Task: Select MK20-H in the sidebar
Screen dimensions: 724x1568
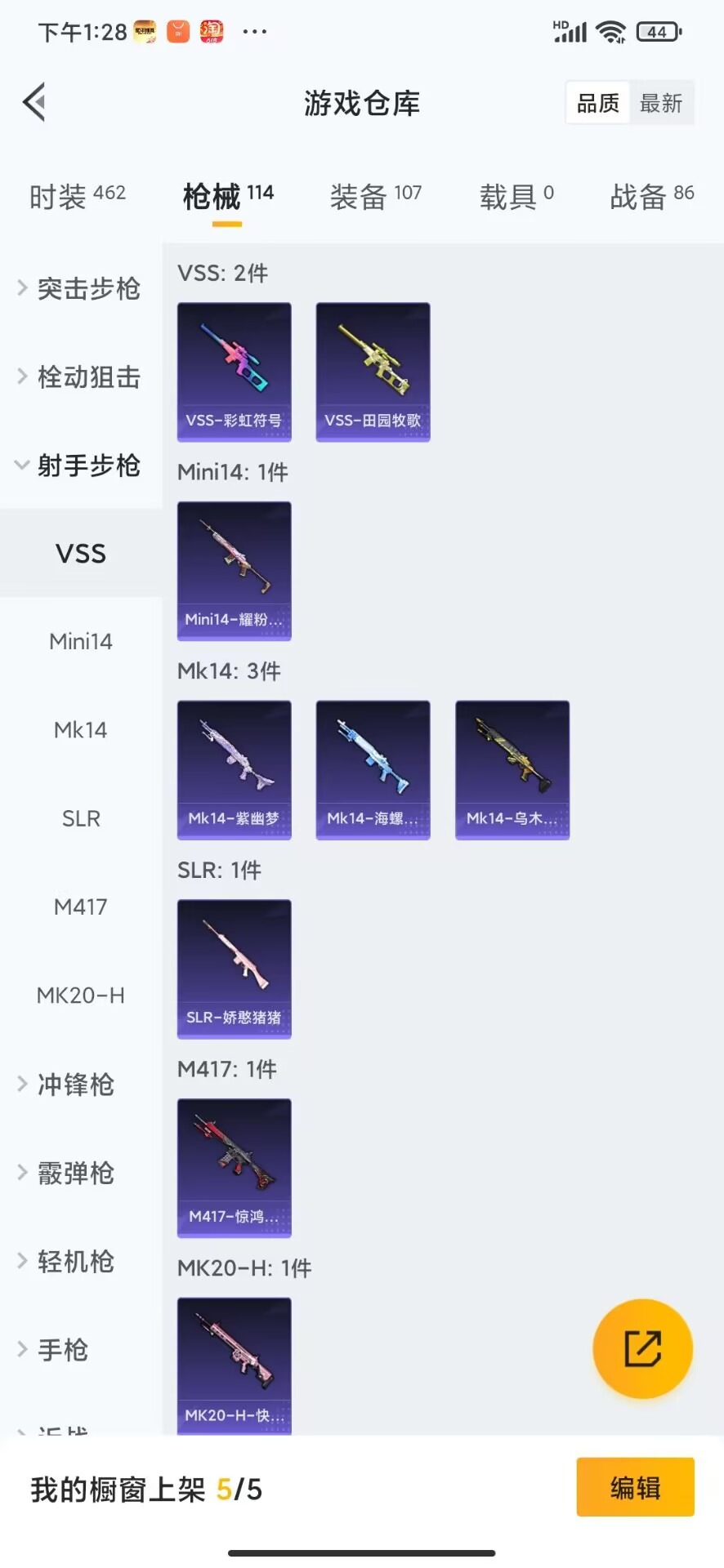Action: click(x=80, y=995)
